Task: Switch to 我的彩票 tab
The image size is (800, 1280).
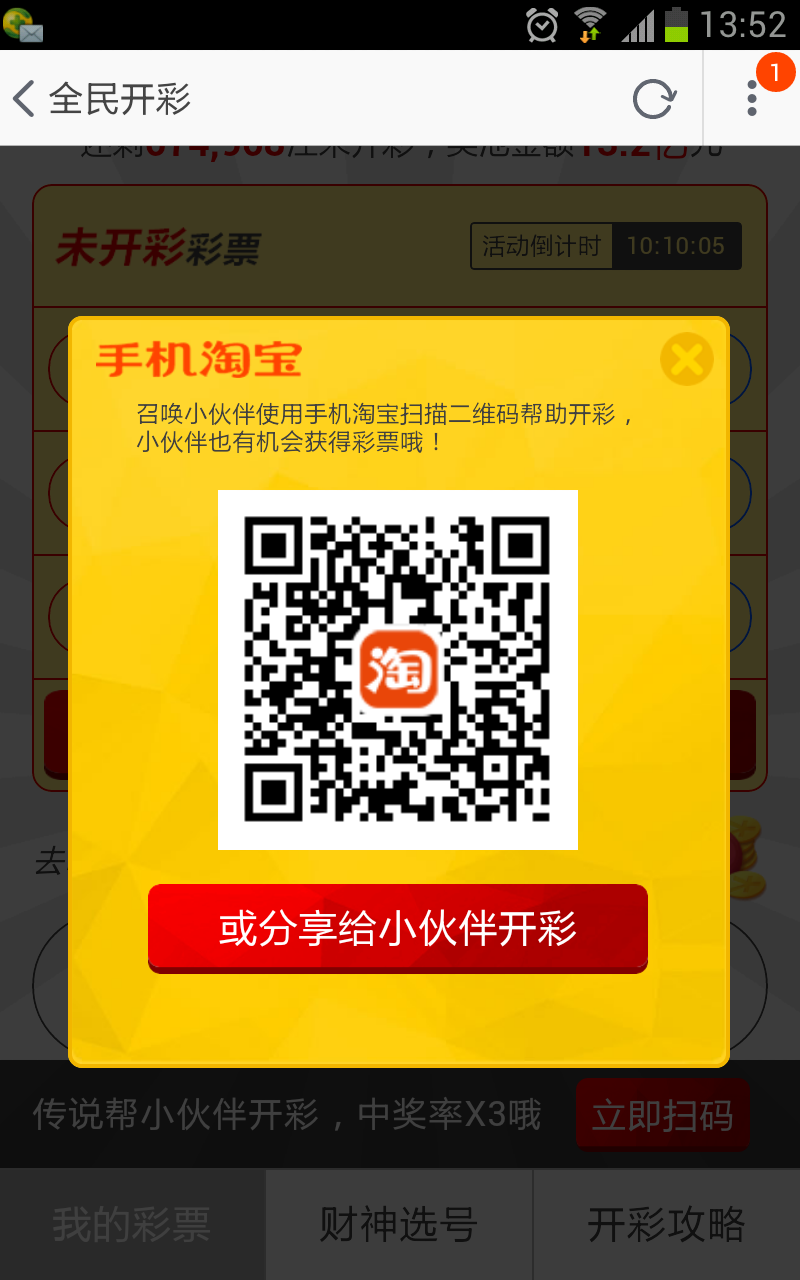Action: [132, 1225]
